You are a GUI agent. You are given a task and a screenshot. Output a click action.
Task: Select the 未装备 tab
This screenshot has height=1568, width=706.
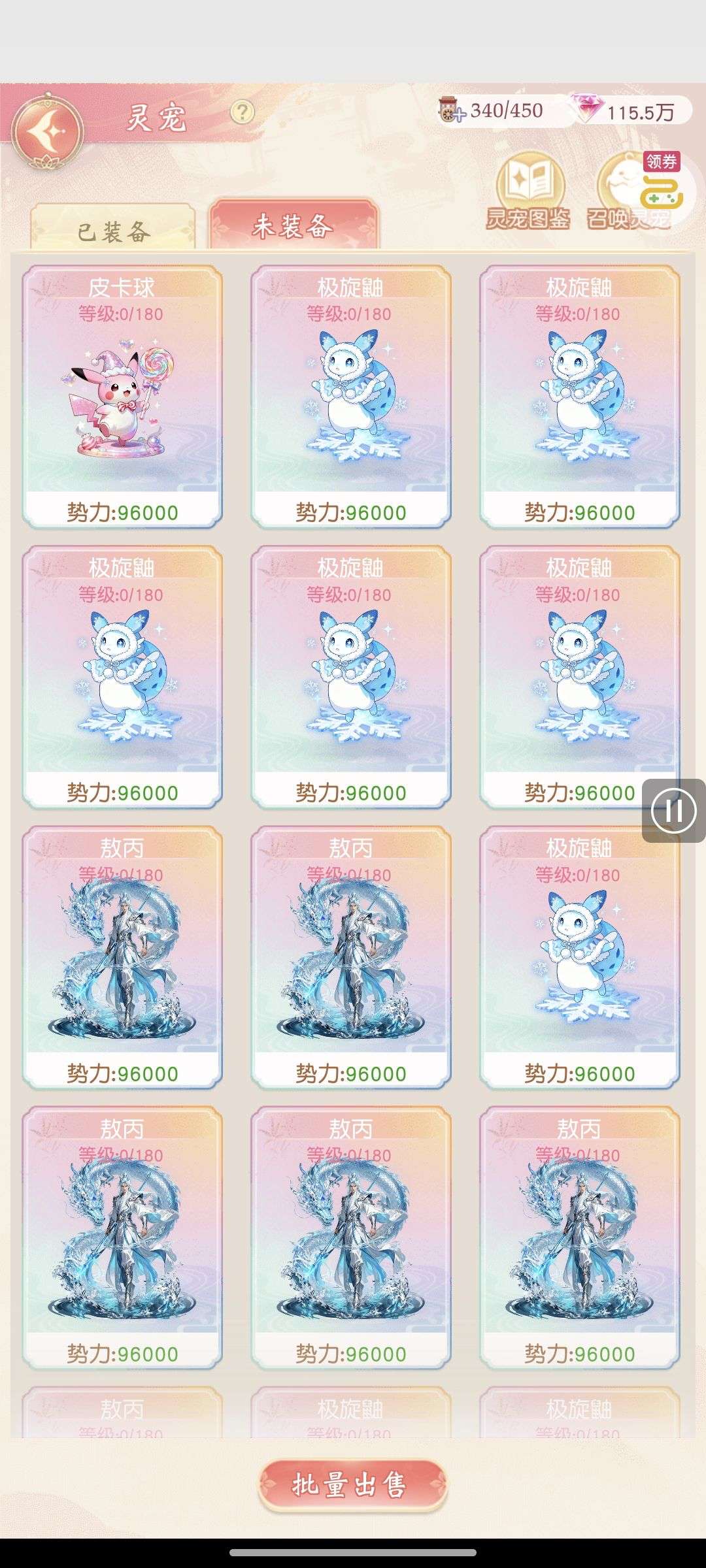[294, 226]
